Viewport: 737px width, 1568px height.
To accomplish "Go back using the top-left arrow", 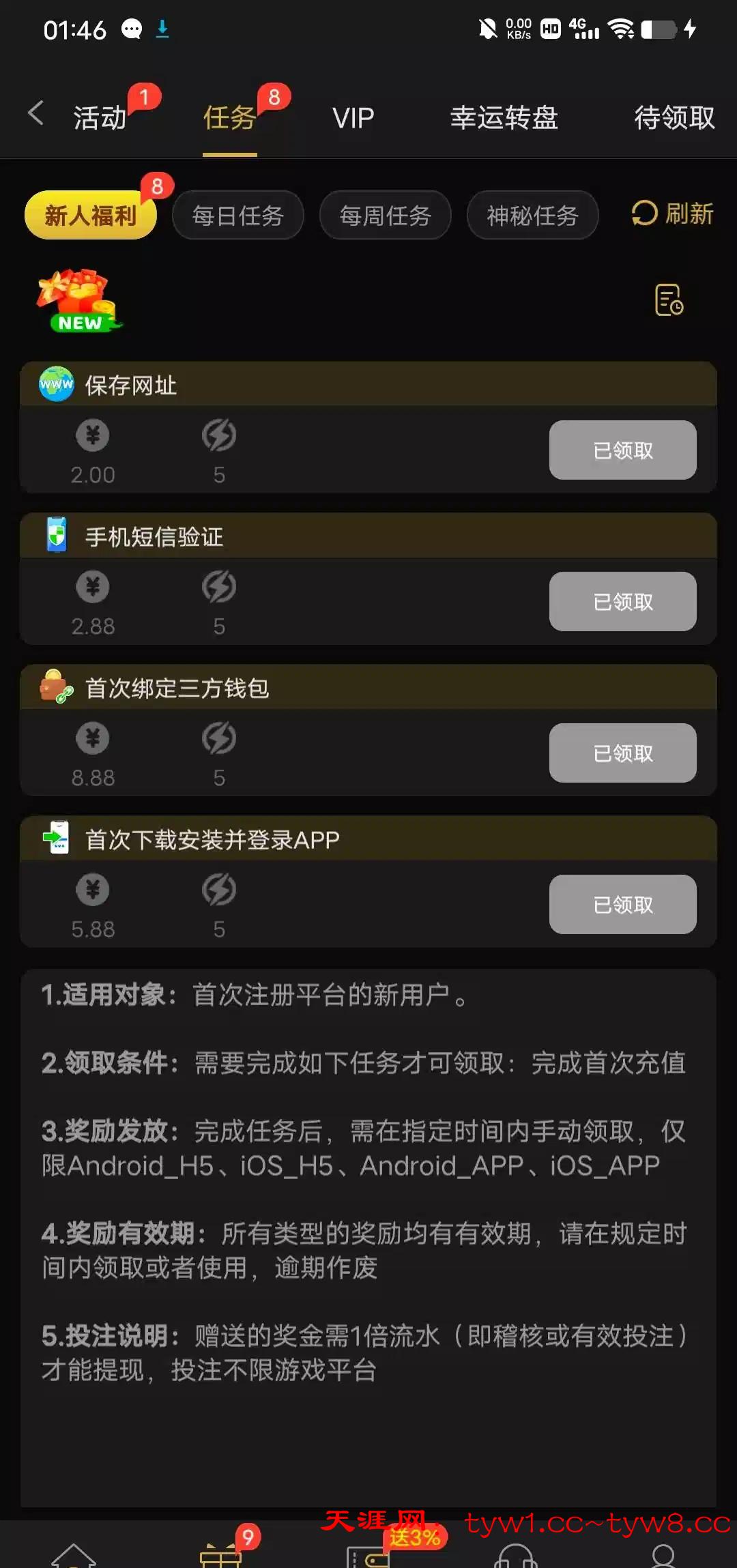I will tap(36, 113).
